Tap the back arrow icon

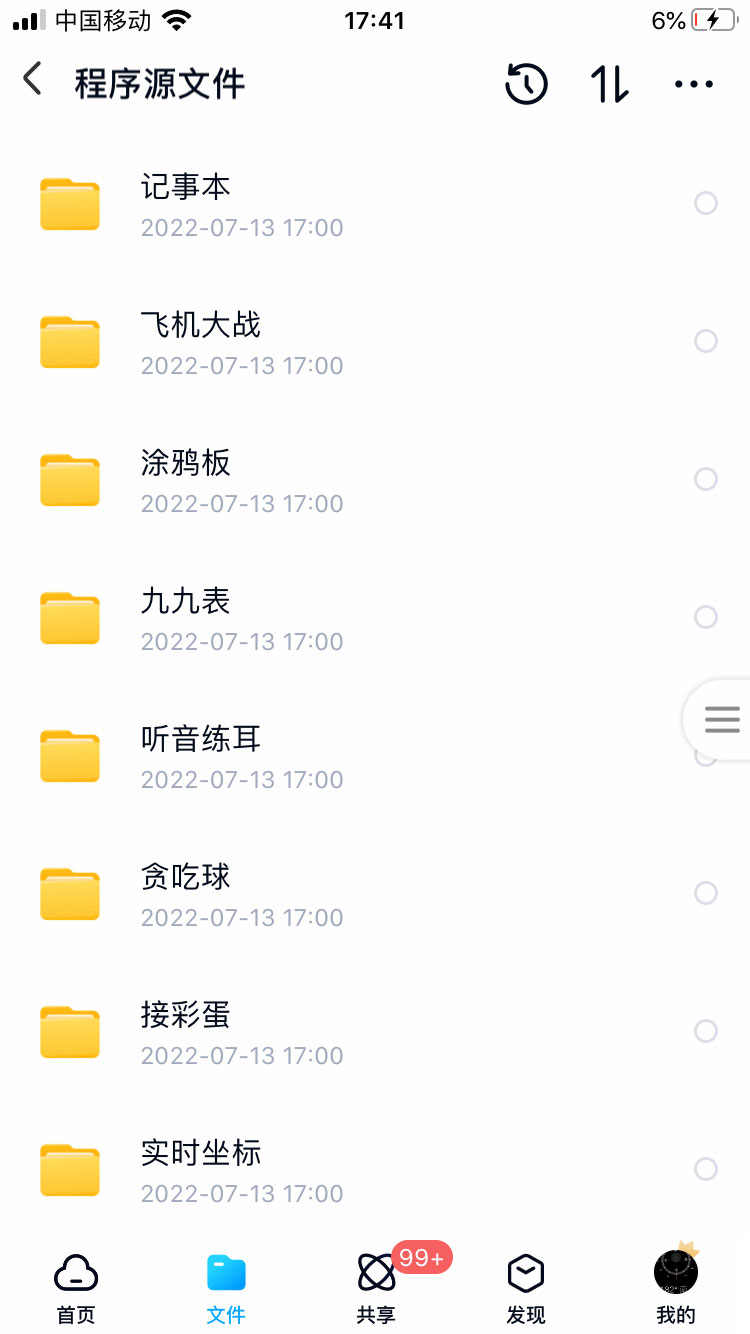[32, 79]
